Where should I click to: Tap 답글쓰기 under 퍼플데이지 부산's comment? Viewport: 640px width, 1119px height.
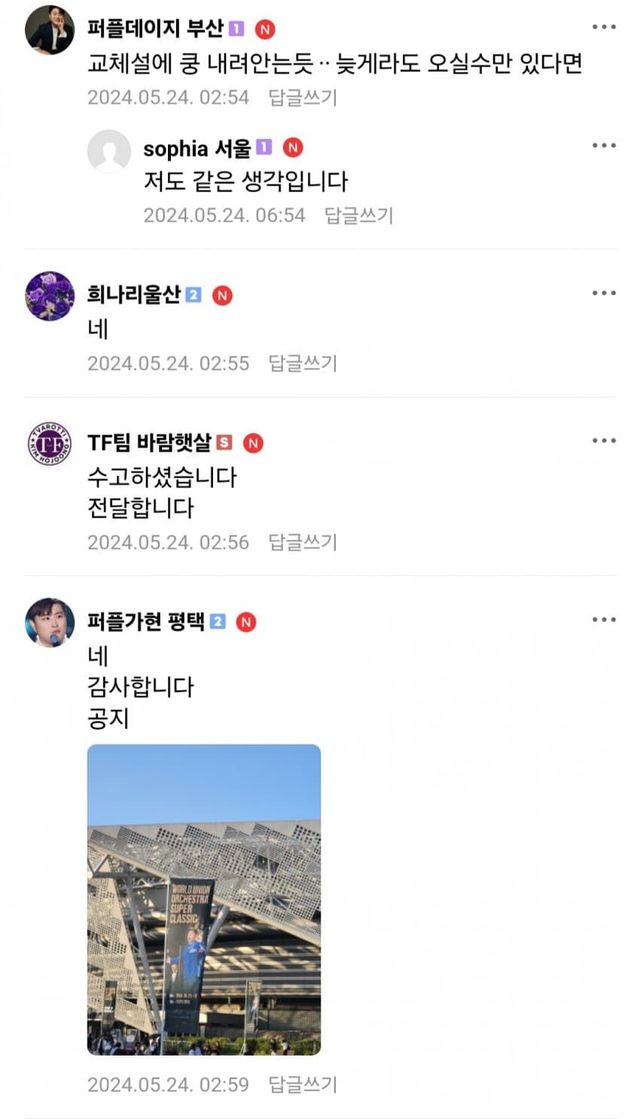[x=303, y=98]
